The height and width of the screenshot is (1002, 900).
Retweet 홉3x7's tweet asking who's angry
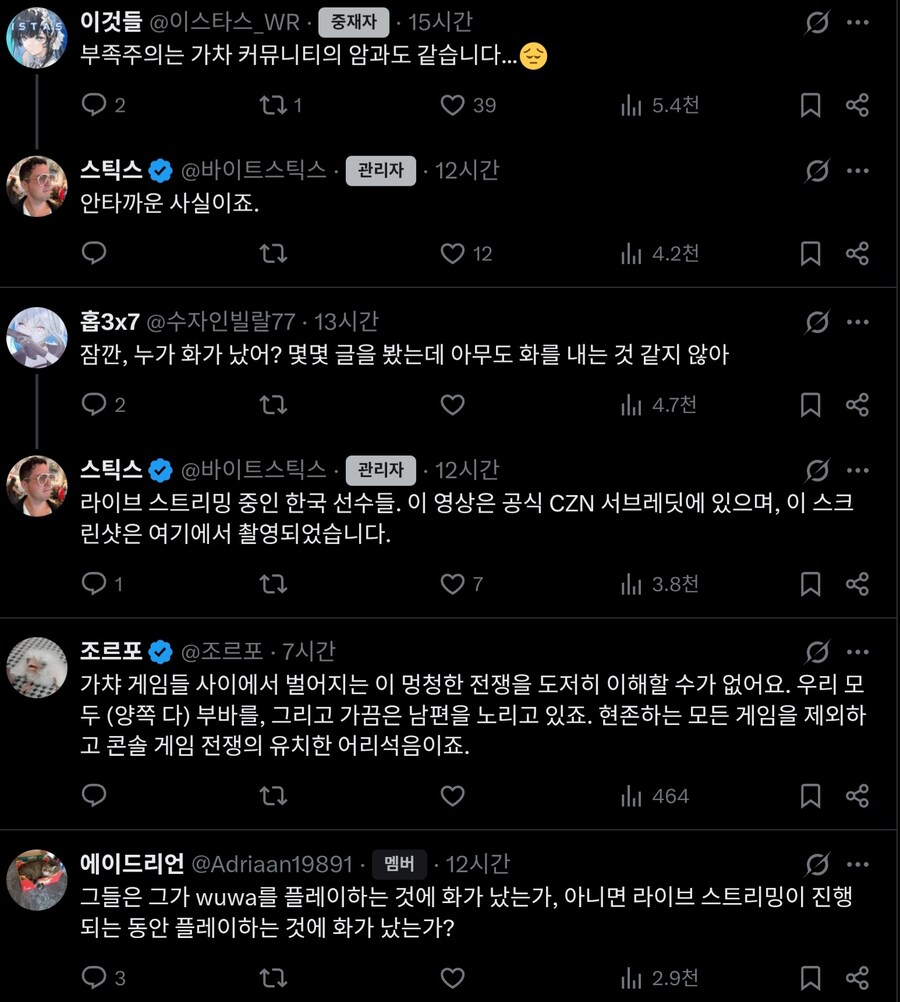tap(273, 405)
